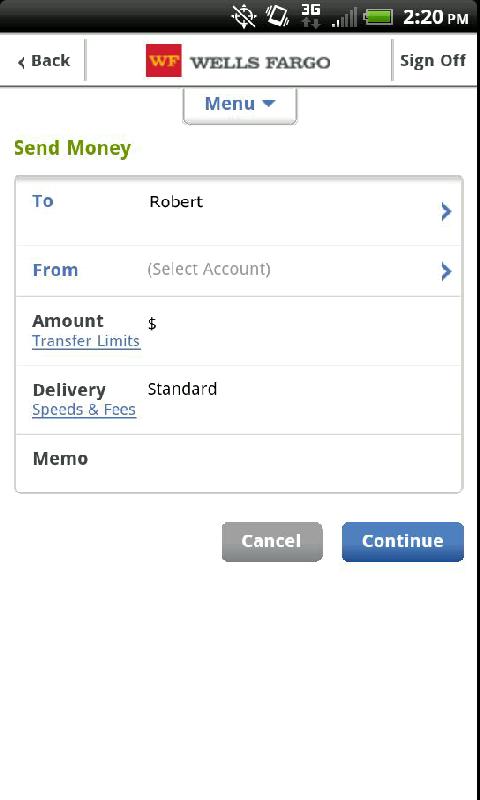Go back using the Back button
This screenshot has width=480, height=800.
click(43, 61)
